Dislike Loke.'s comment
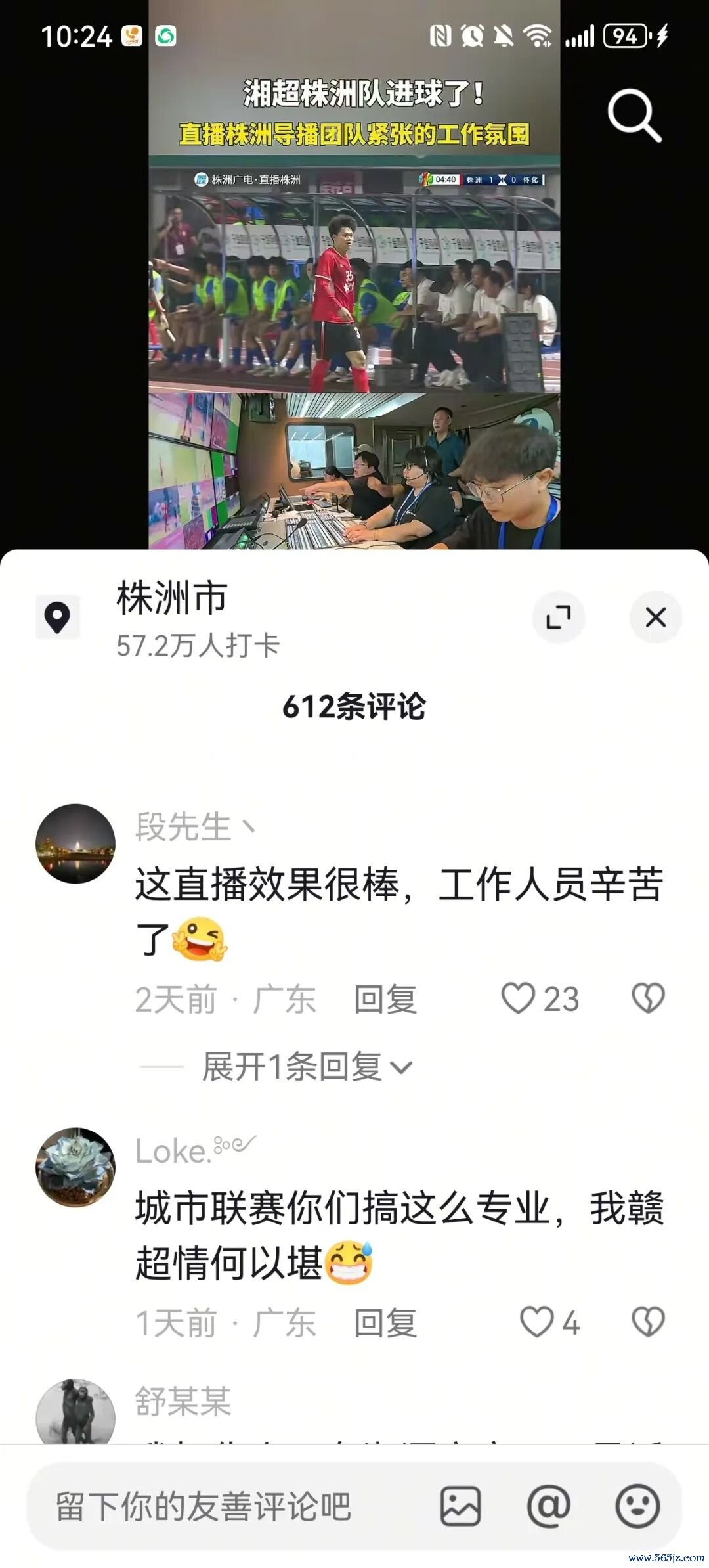The width and height of the screenshot is (709, 1568). click(648, 1322)
